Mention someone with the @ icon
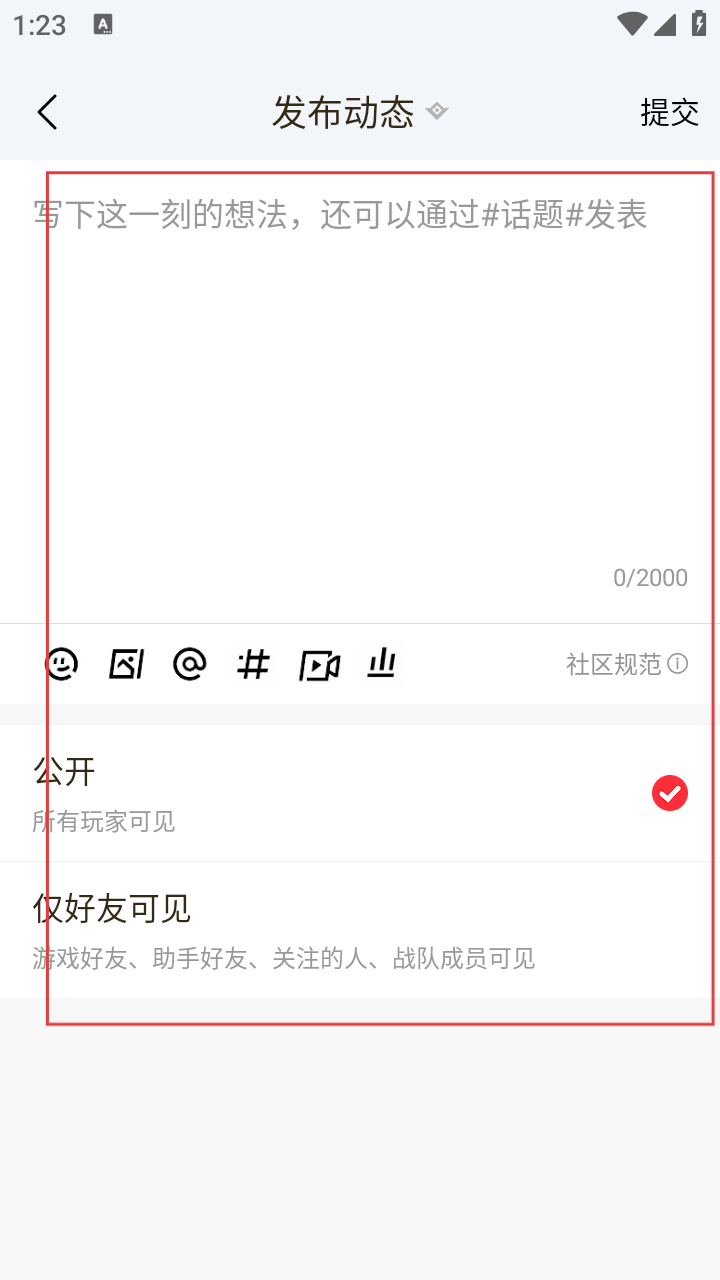 [x=190, y=664]
